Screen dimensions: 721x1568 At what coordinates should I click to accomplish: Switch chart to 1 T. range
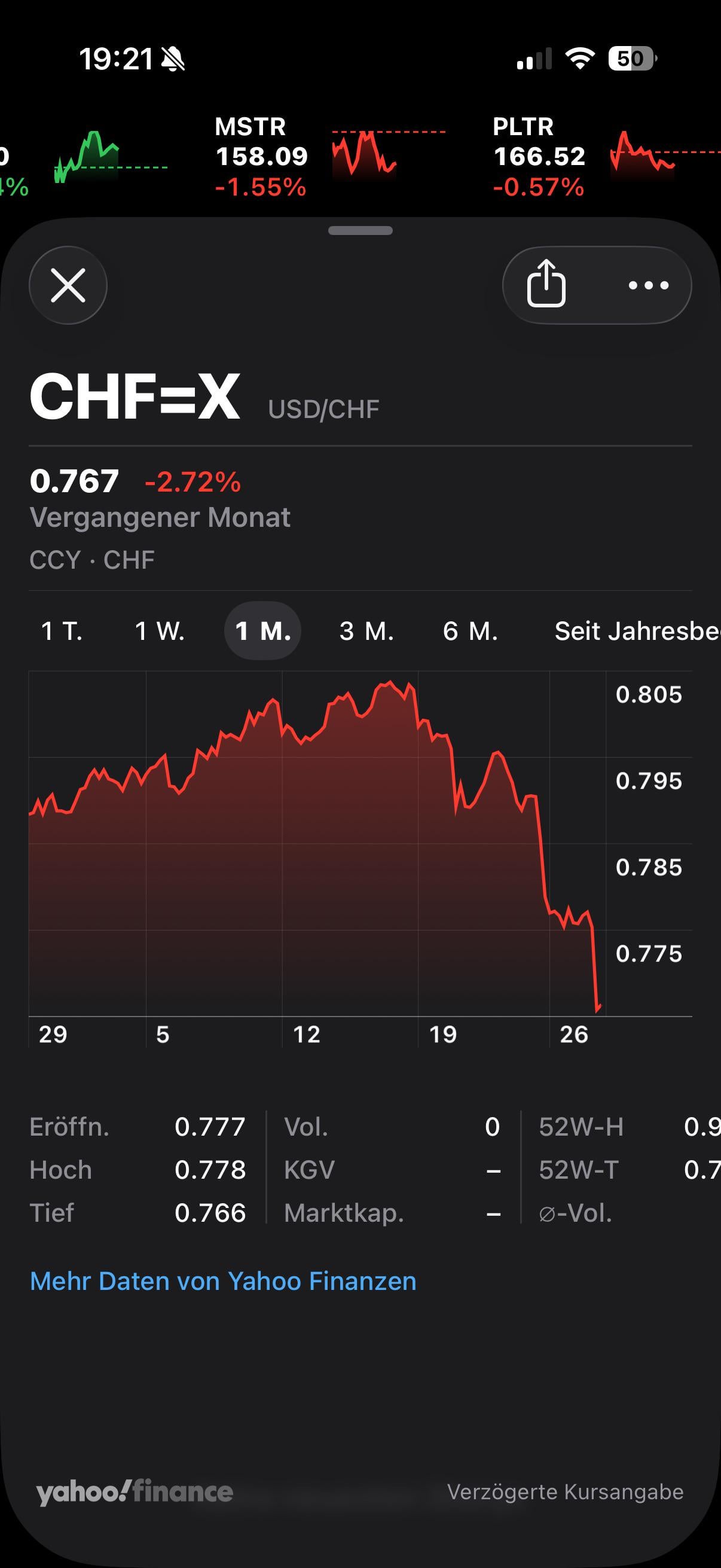click(x=62, y=632)
